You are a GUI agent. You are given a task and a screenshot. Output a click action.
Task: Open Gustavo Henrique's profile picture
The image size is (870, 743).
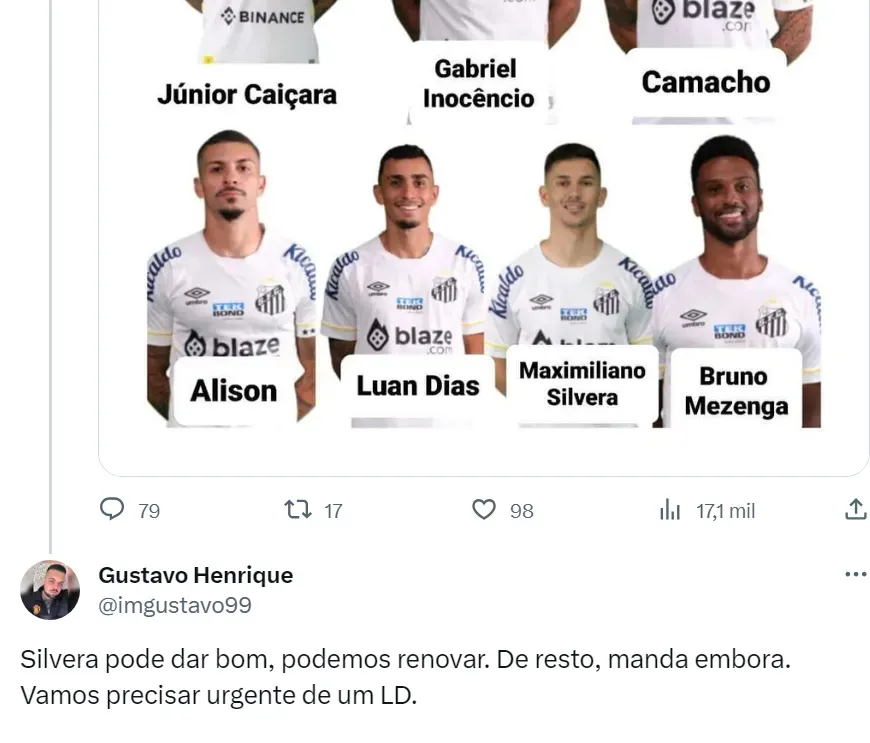click(x=50, y=590)
